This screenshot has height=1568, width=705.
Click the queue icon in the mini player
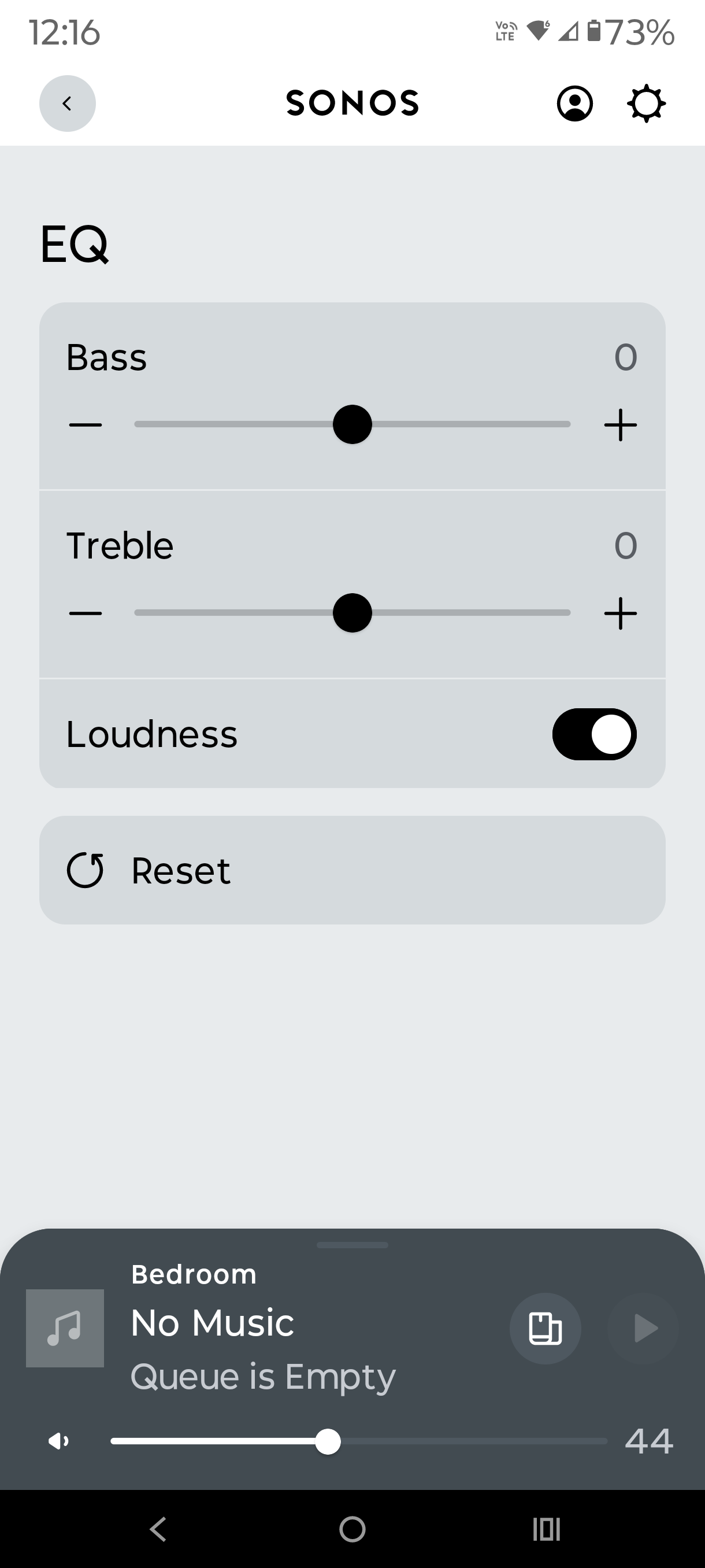(x=546, y=1328)
